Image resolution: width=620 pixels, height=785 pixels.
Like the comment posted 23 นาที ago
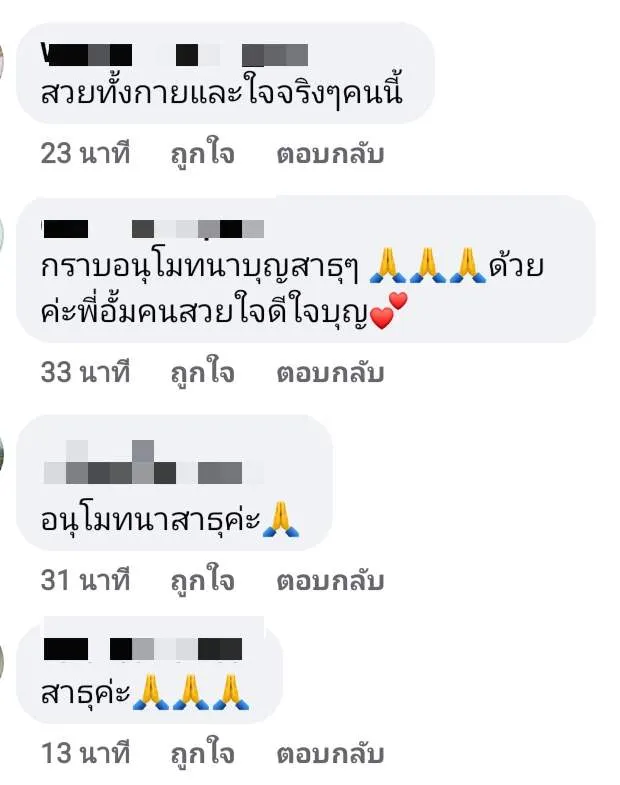[x=202, y=154]
